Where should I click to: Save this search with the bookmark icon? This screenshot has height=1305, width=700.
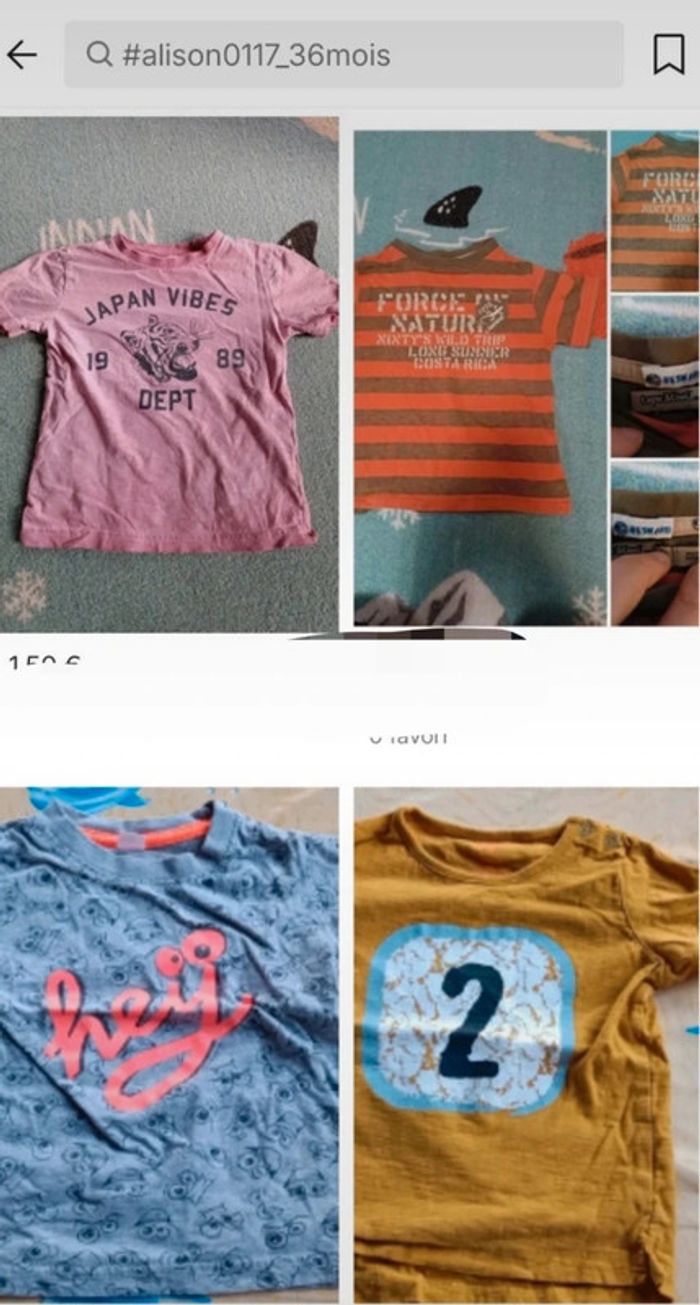tap(668, 54)
